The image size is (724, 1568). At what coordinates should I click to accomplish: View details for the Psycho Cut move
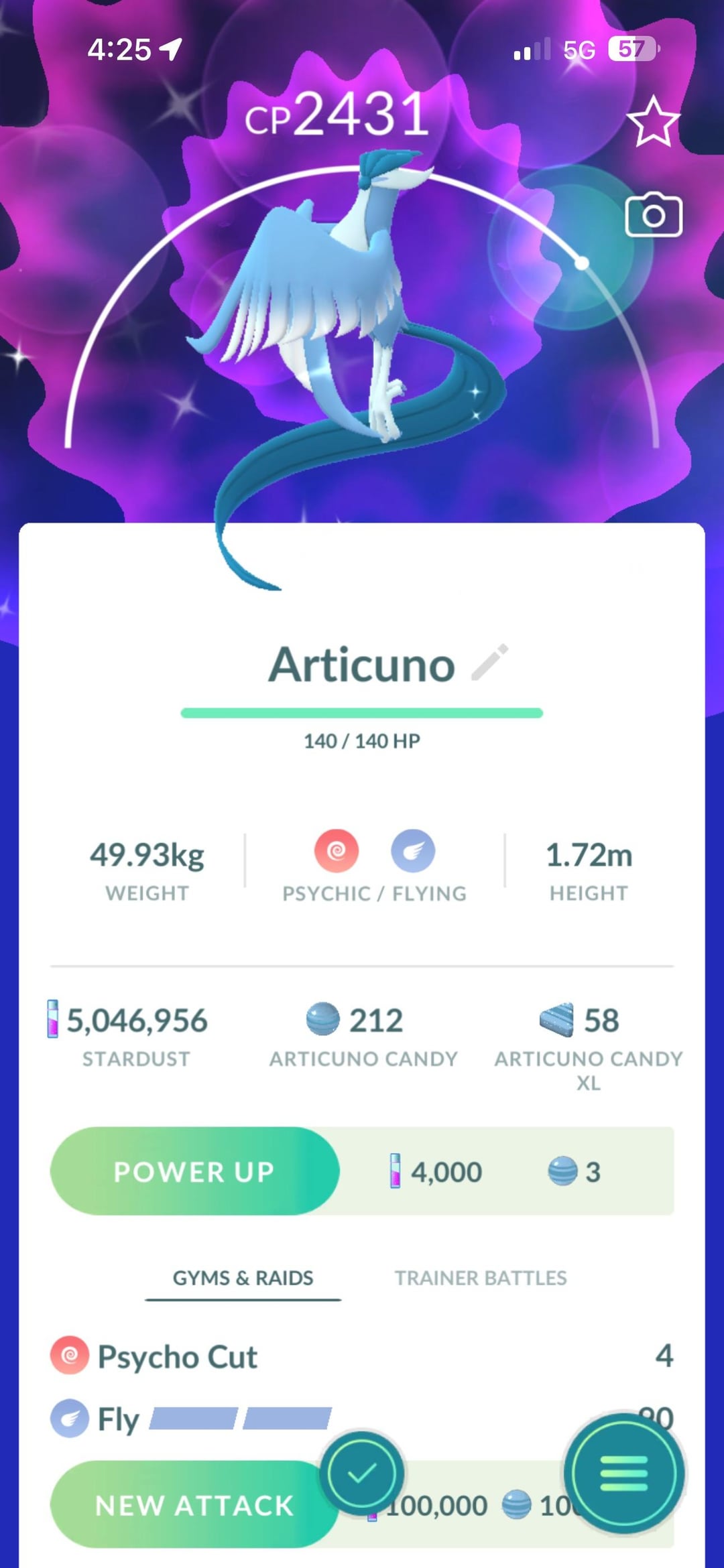[178, 1357]
